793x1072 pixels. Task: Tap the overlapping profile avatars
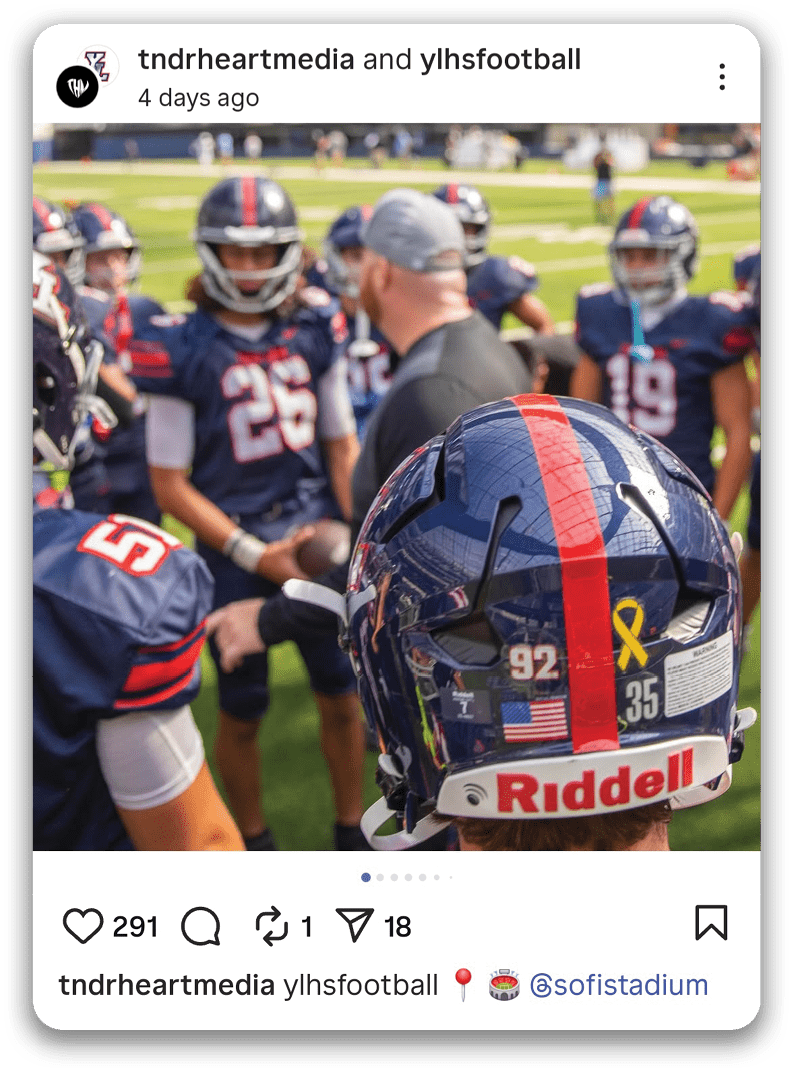point(86,78)
